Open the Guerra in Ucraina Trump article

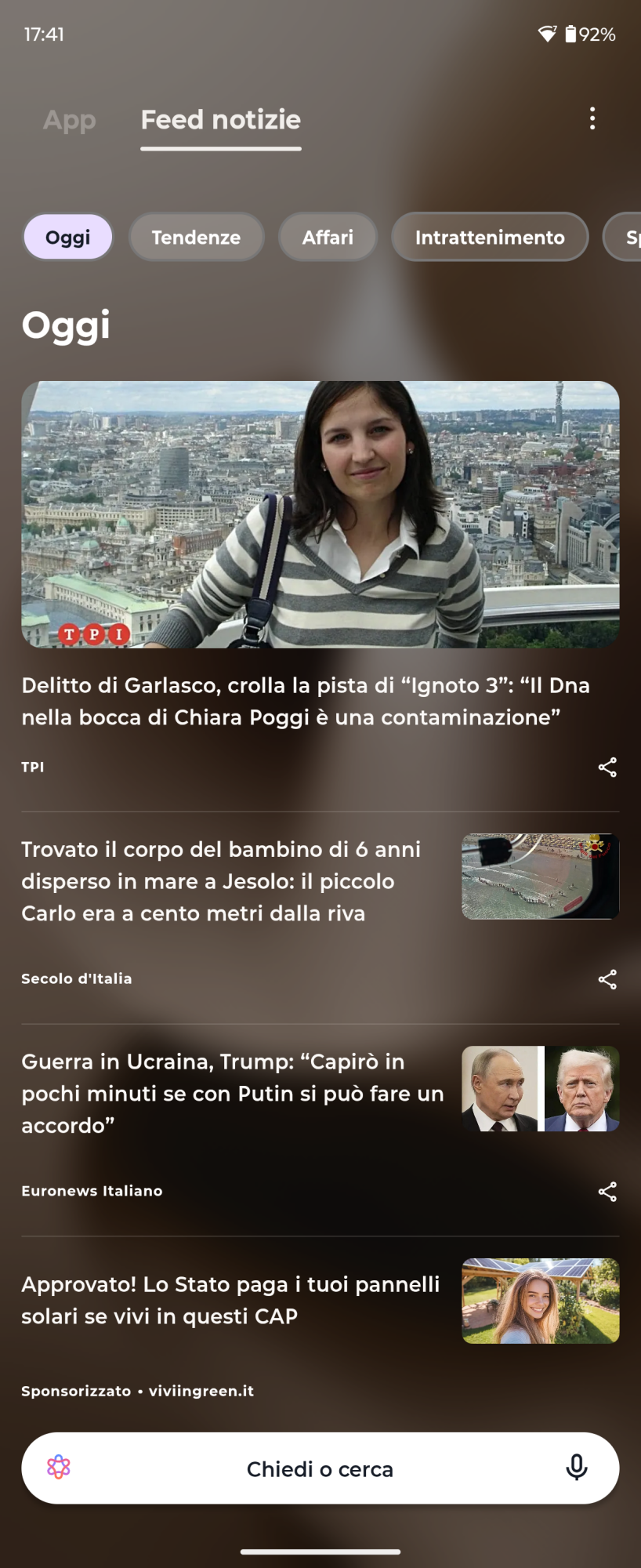[x=232, y=1093]
